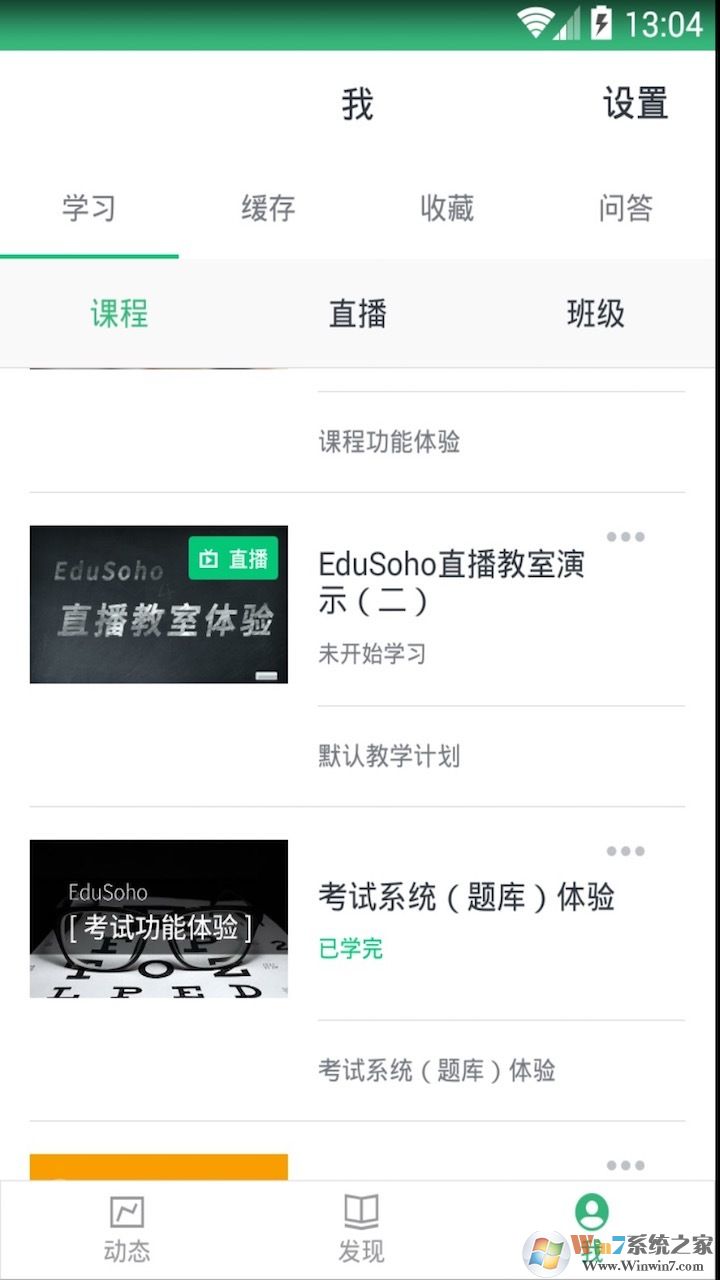The image size is (720, 1280).
Task: Open the more options icon for 考试系统（题库）体验
Action: coord(626,851)
